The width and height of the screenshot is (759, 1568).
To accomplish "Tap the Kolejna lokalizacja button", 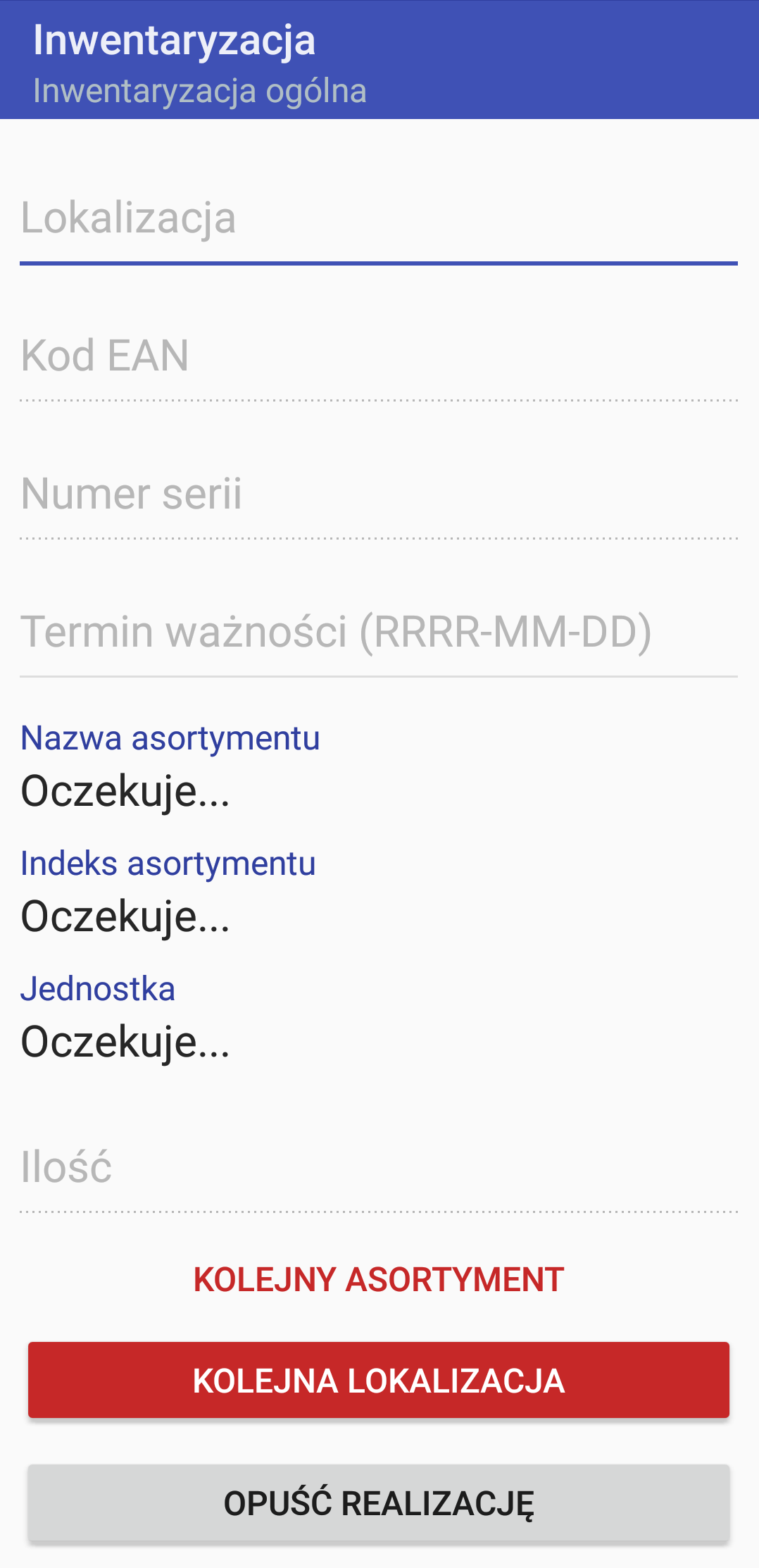I will (379, 1380).
